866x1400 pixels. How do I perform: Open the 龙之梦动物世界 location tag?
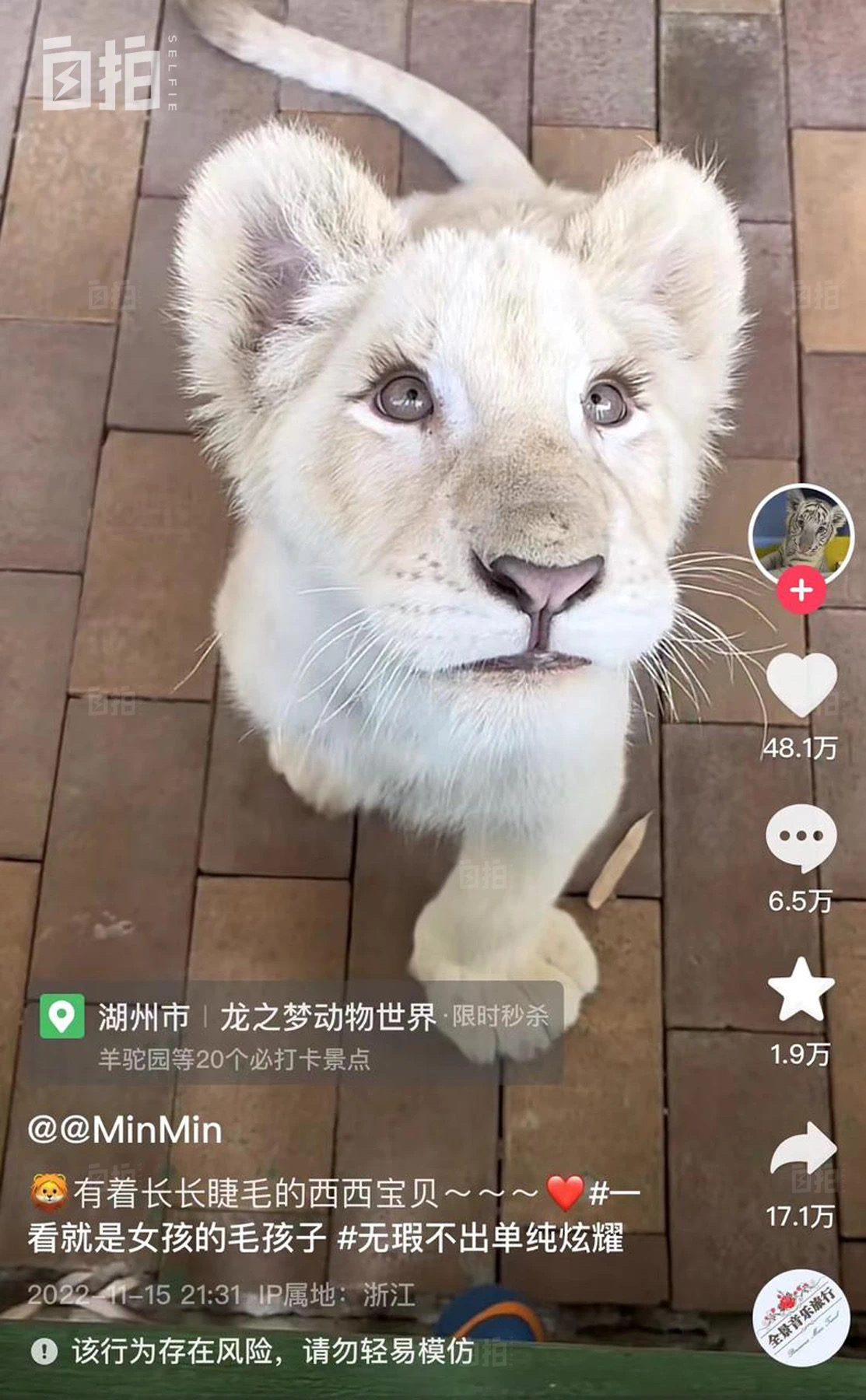coord(328,1016)
